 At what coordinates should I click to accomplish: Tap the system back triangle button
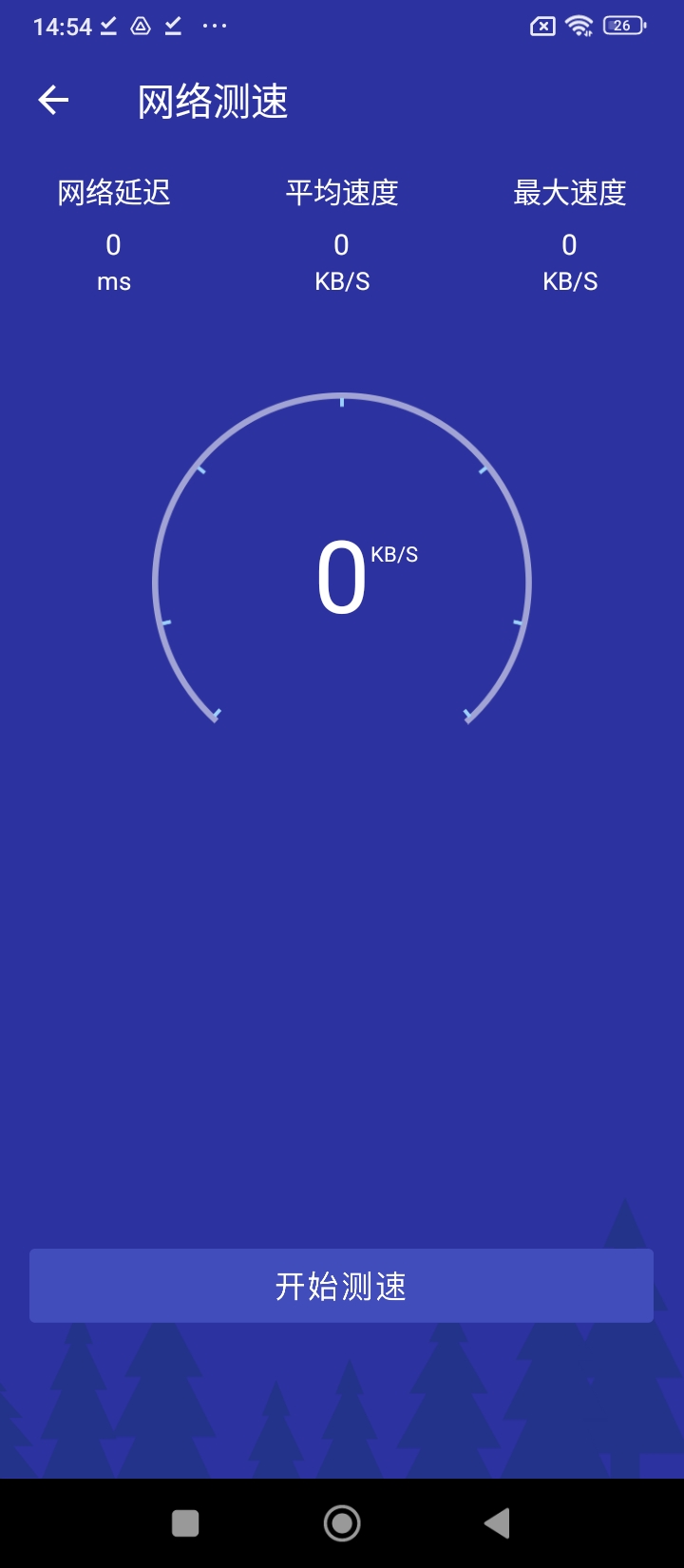pos(497,1523)
